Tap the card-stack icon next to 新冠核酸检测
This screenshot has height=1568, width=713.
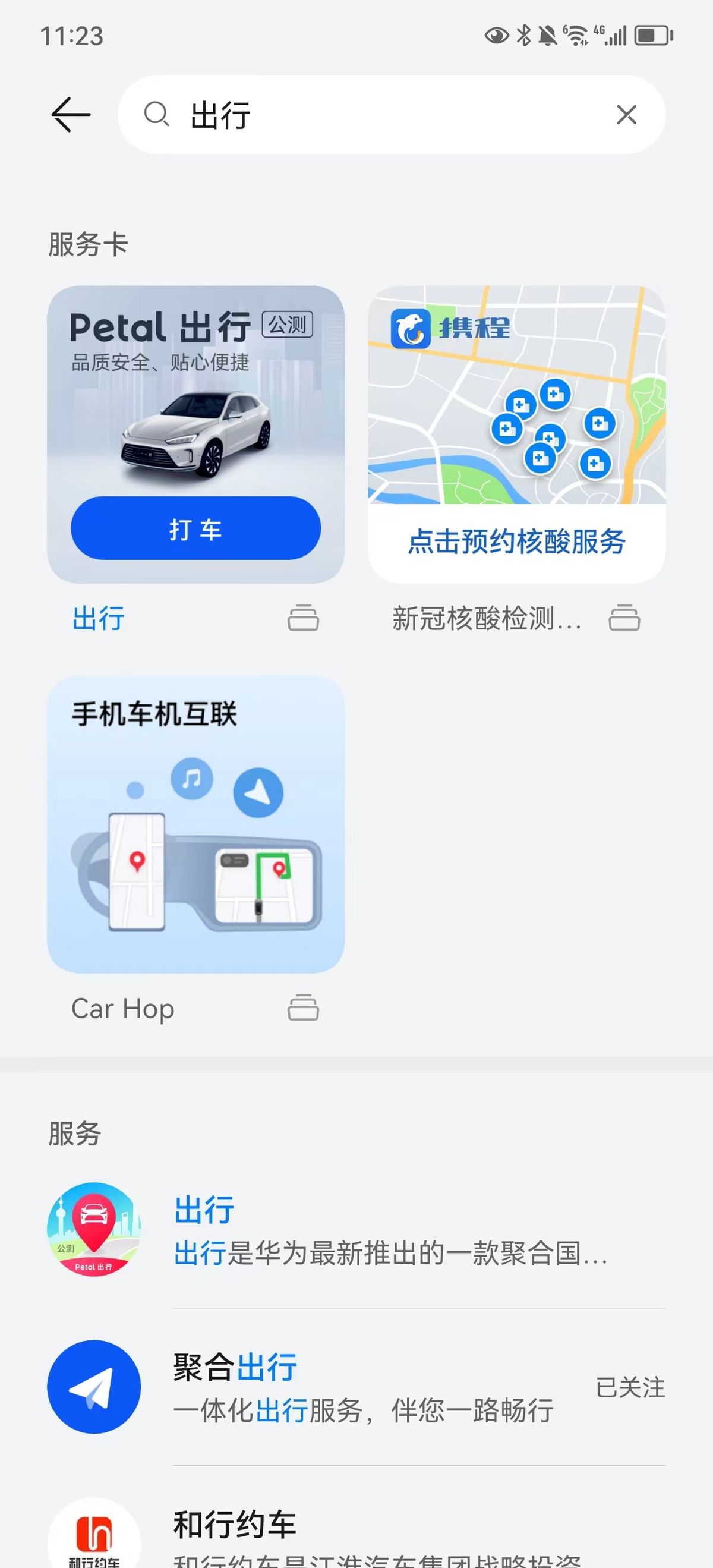click(624, 618)
